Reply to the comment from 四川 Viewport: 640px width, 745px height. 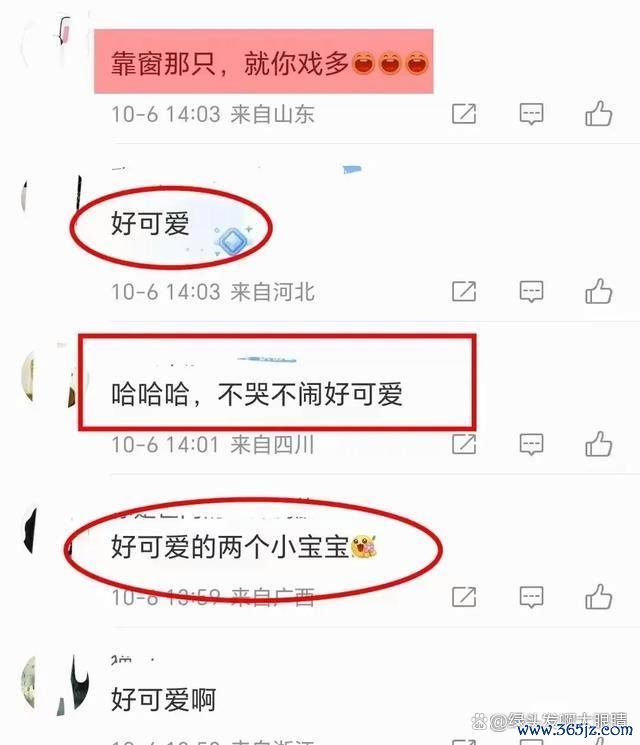click(x=531, y=443)
